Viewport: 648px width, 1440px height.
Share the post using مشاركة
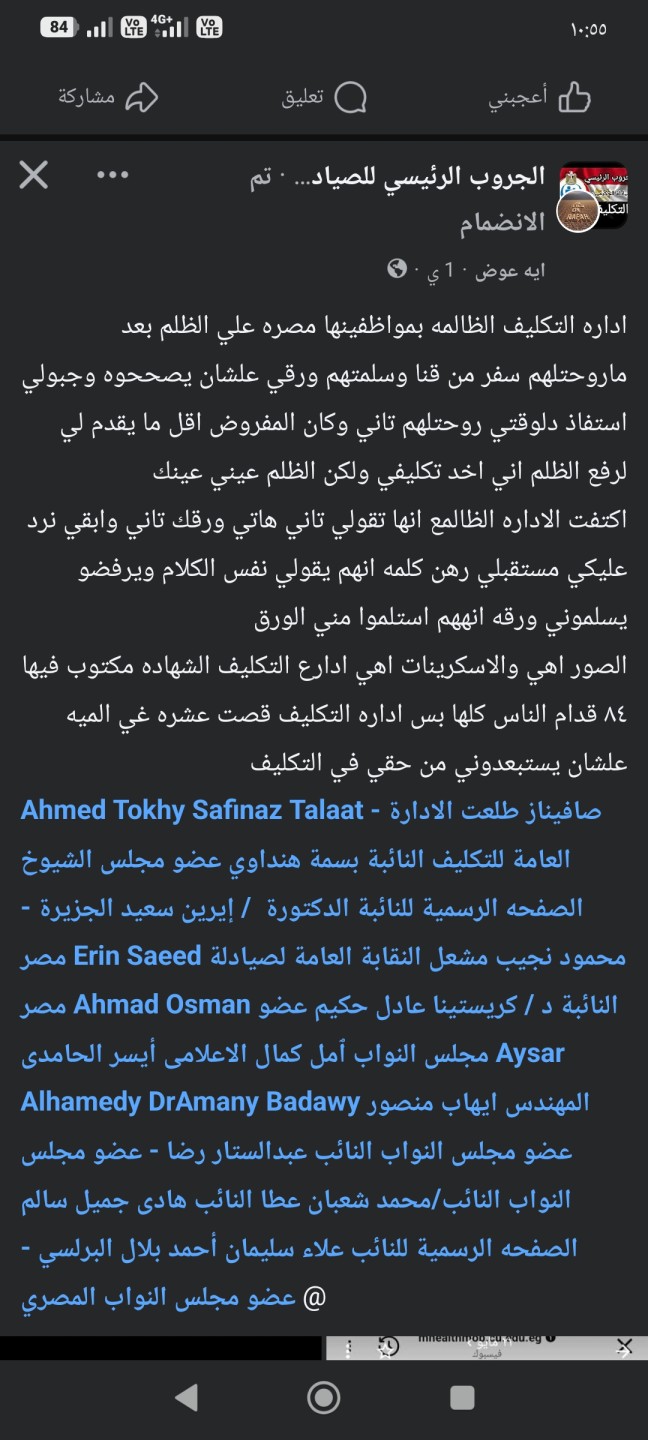pos(108,97)
